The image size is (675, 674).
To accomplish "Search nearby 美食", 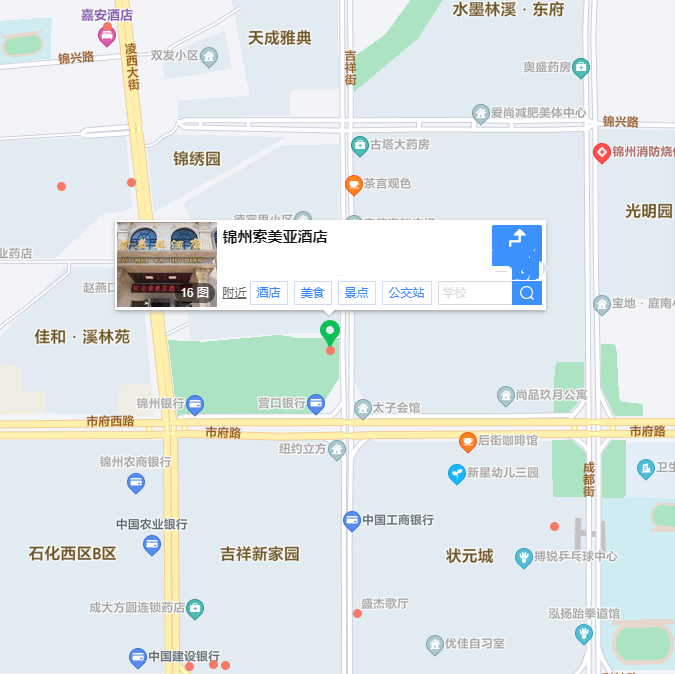I will click(x=312, y=293).
